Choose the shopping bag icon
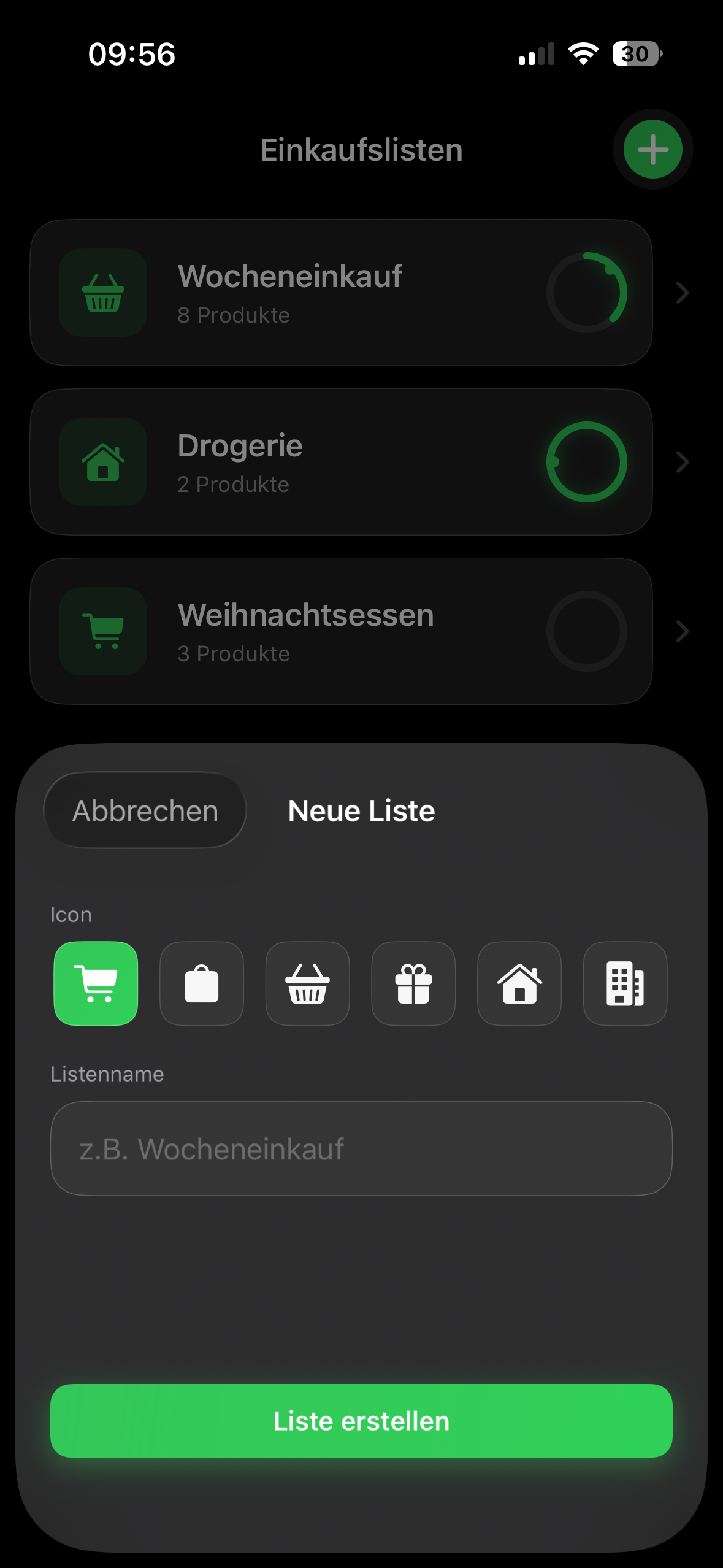Screen dimensions: 723x1568 (202, 983)
